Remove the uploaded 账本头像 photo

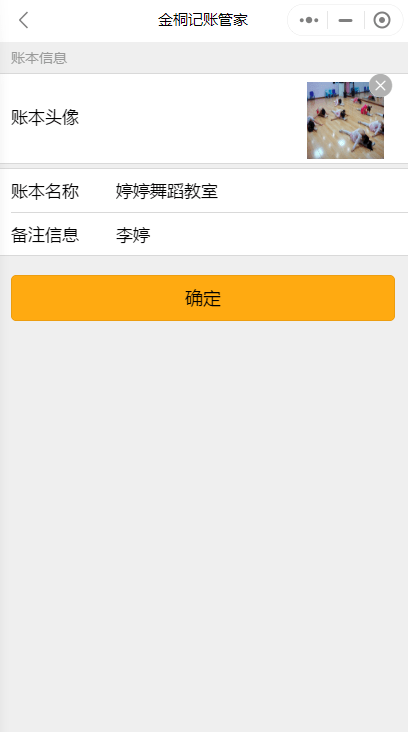(380, 85)
